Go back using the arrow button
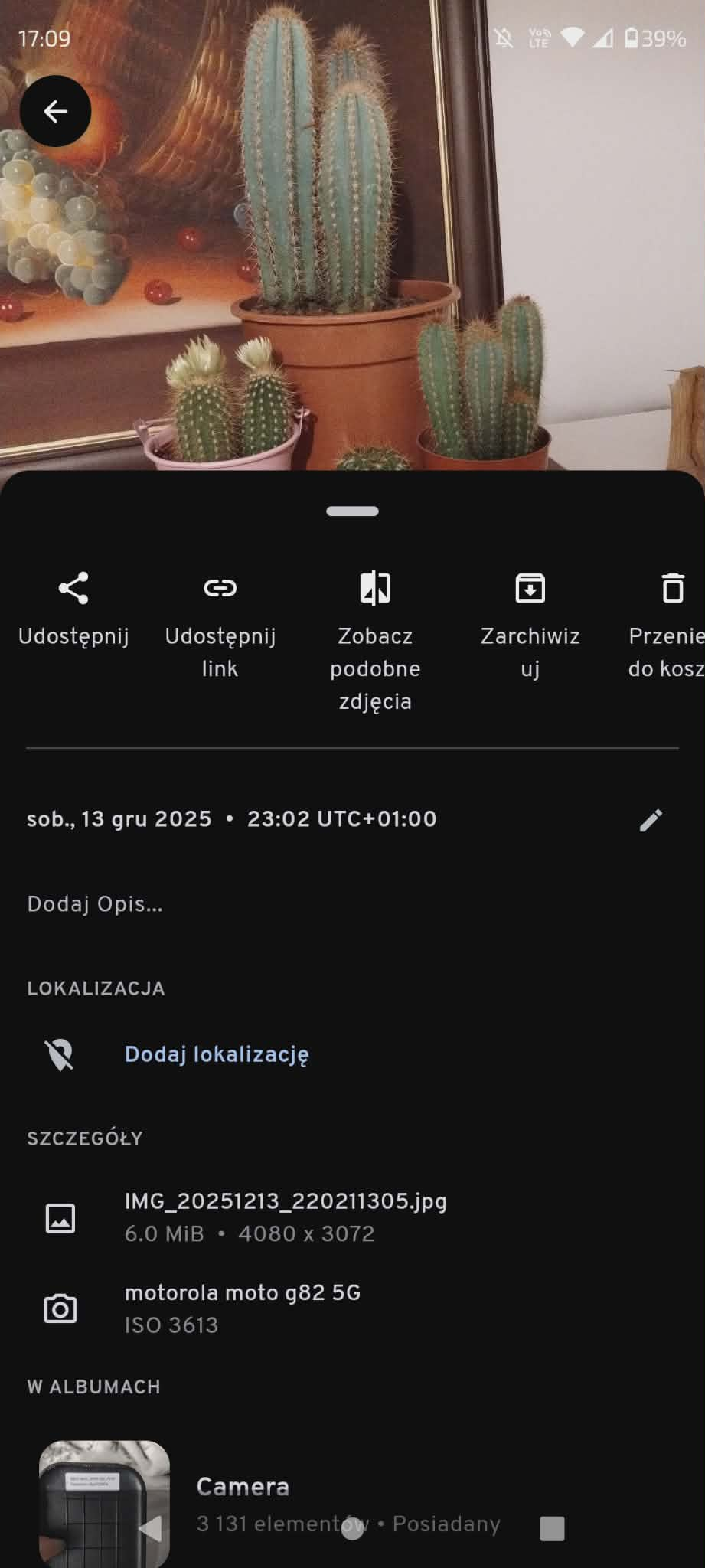705x1568 pixels. pyautogui.click(x=55, y=112)
